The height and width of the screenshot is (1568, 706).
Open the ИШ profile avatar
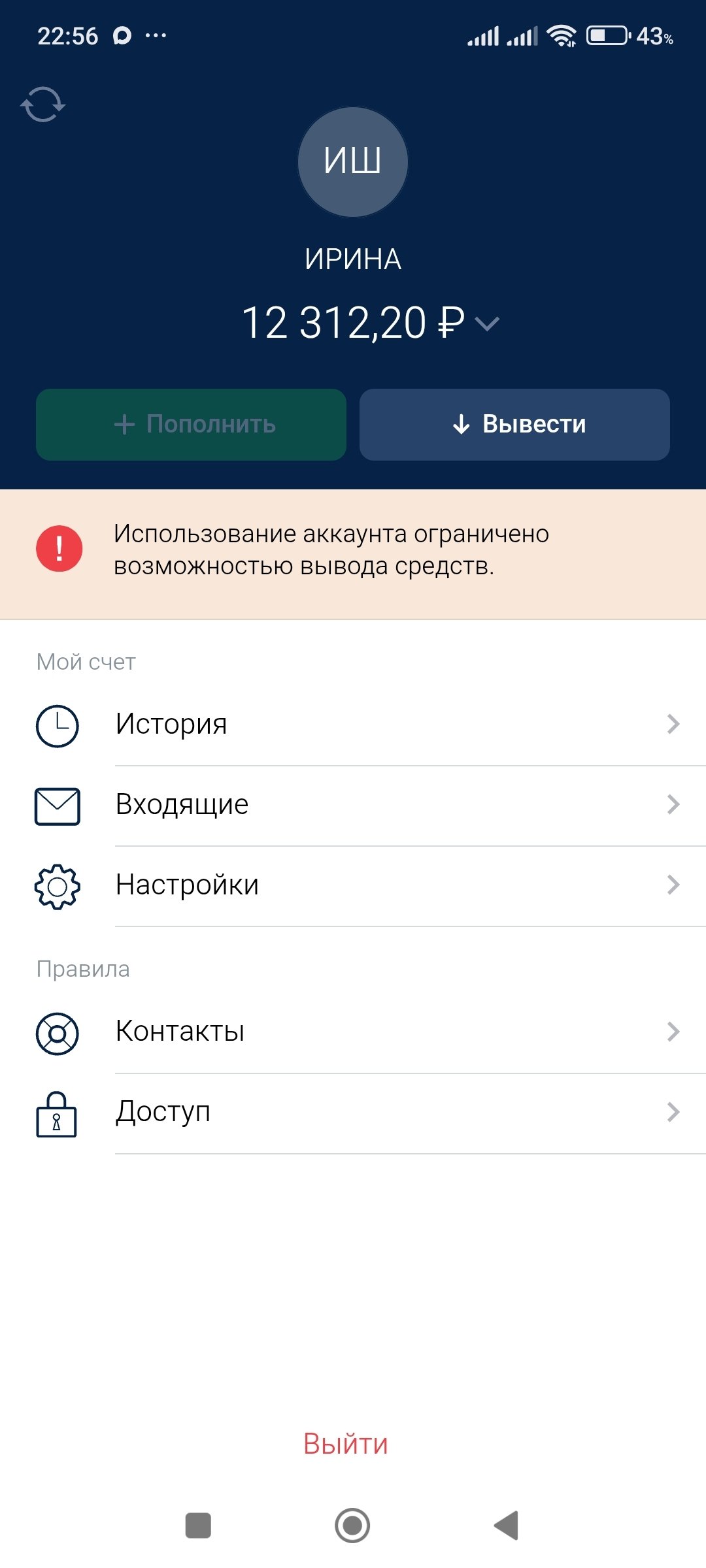click(353, 162)
